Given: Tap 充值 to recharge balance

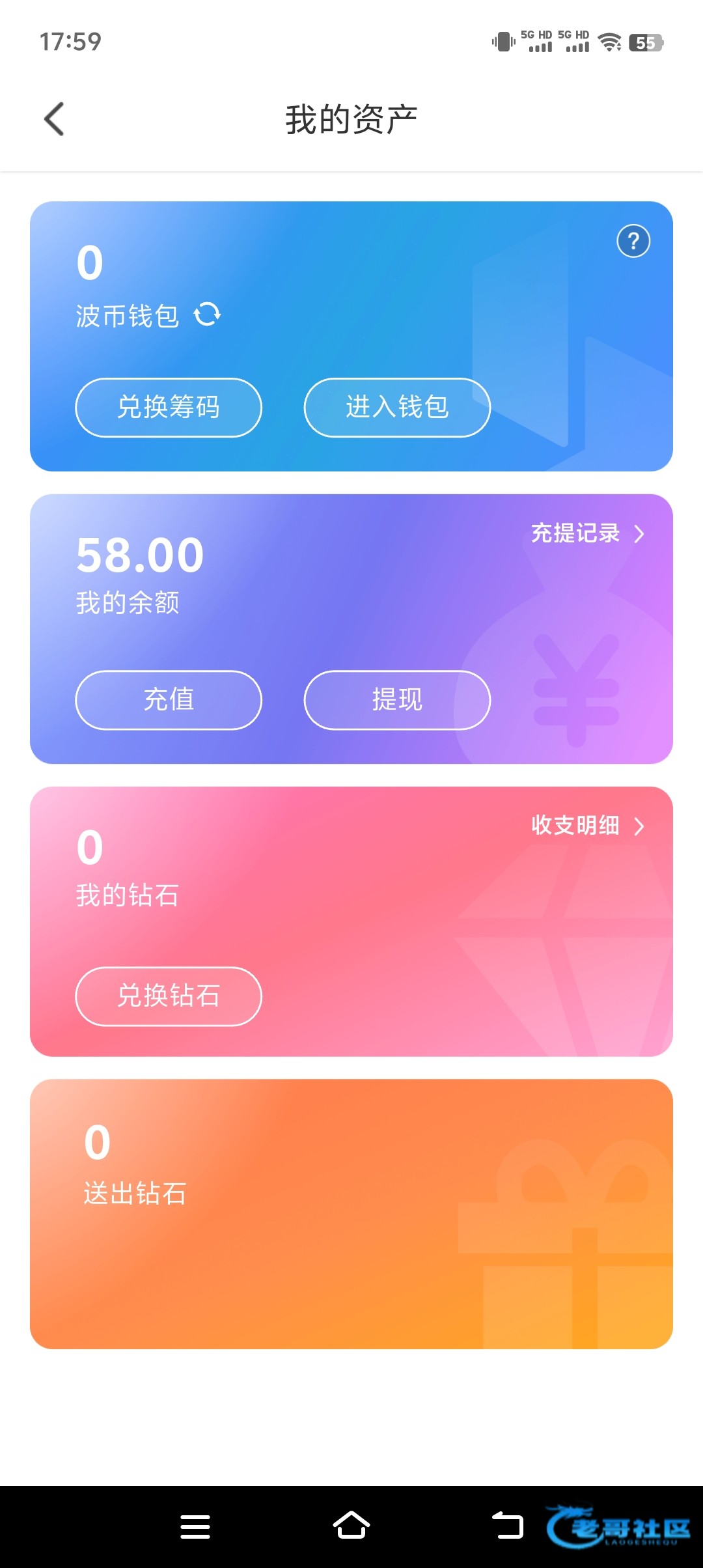Looking at the screenshot, I should [169, 700].
